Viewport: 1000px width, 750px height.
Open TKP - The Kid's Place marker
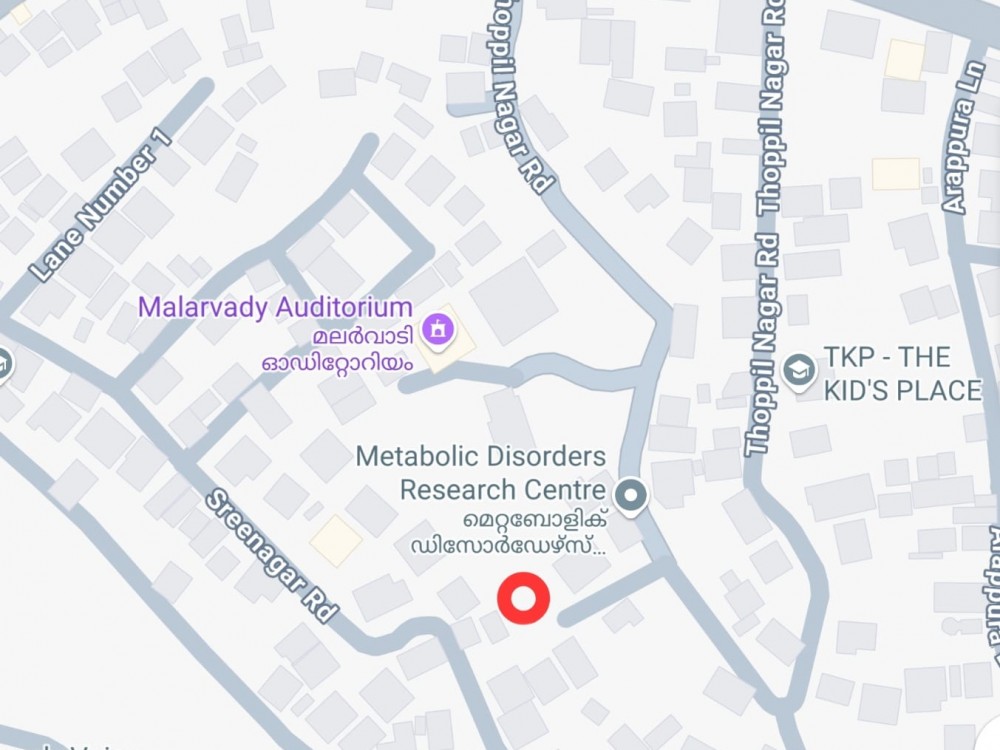coord(798,372)
